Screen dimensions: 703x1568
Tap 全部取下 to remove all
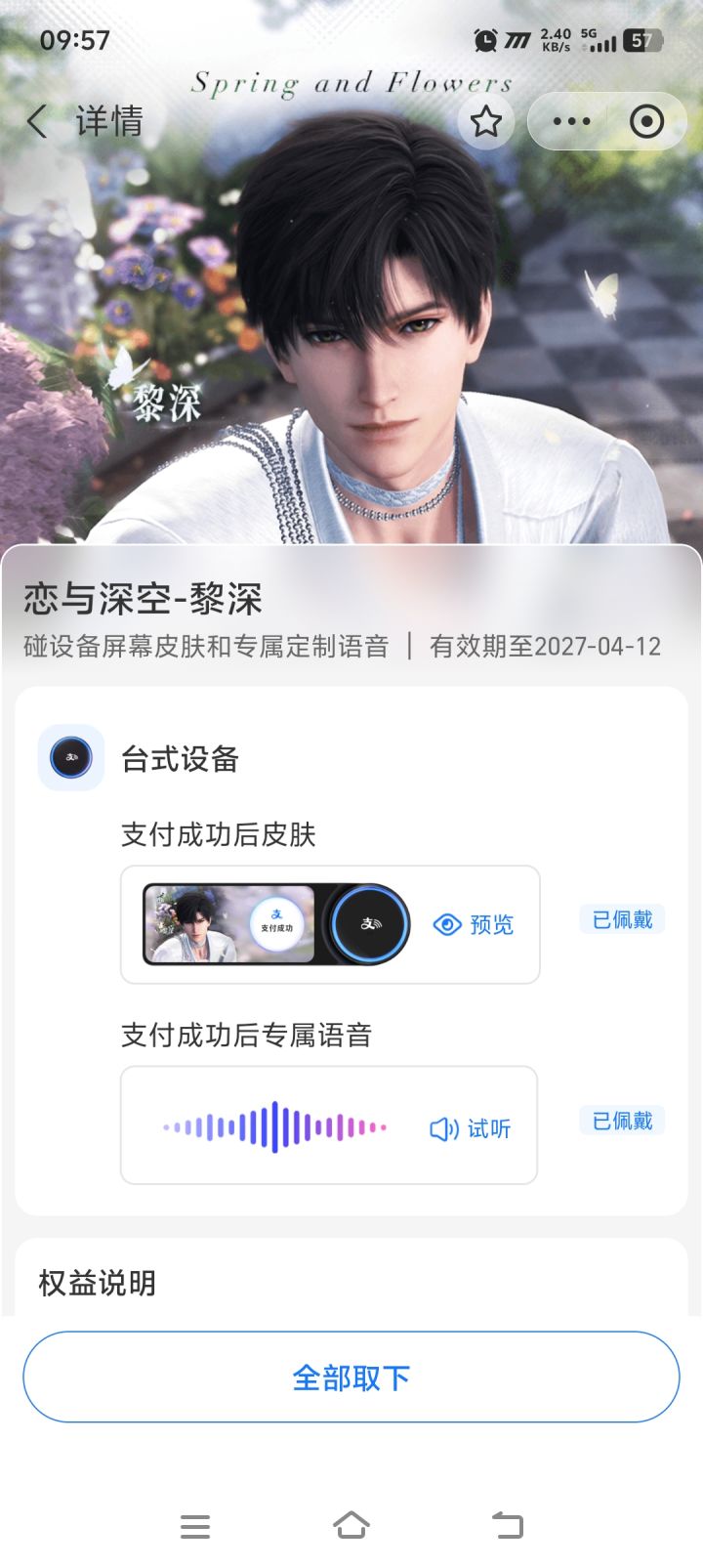click(351, 1377)
